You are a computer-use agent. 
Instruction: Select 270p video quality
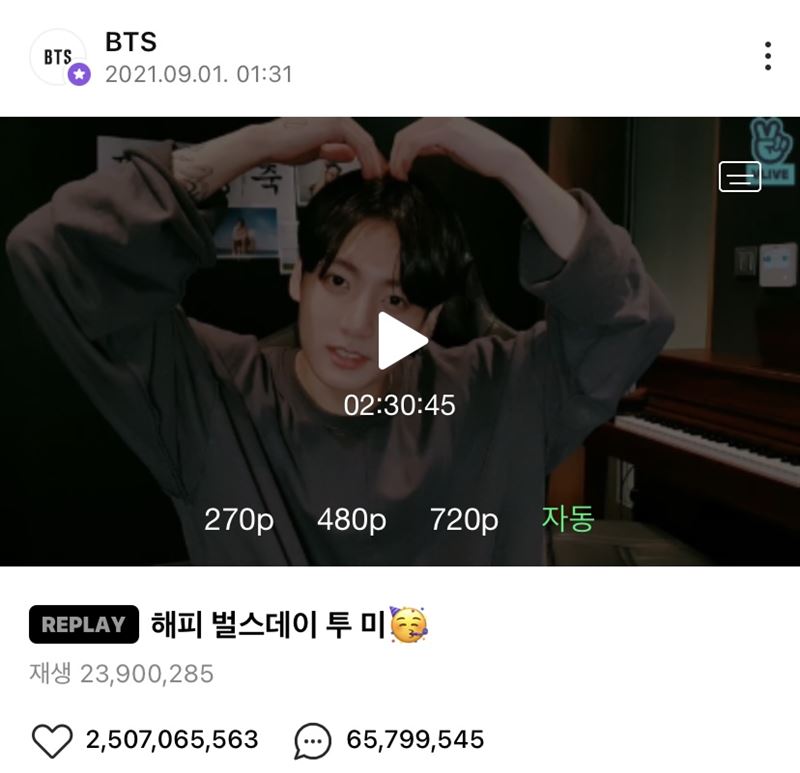click(239, 520)
